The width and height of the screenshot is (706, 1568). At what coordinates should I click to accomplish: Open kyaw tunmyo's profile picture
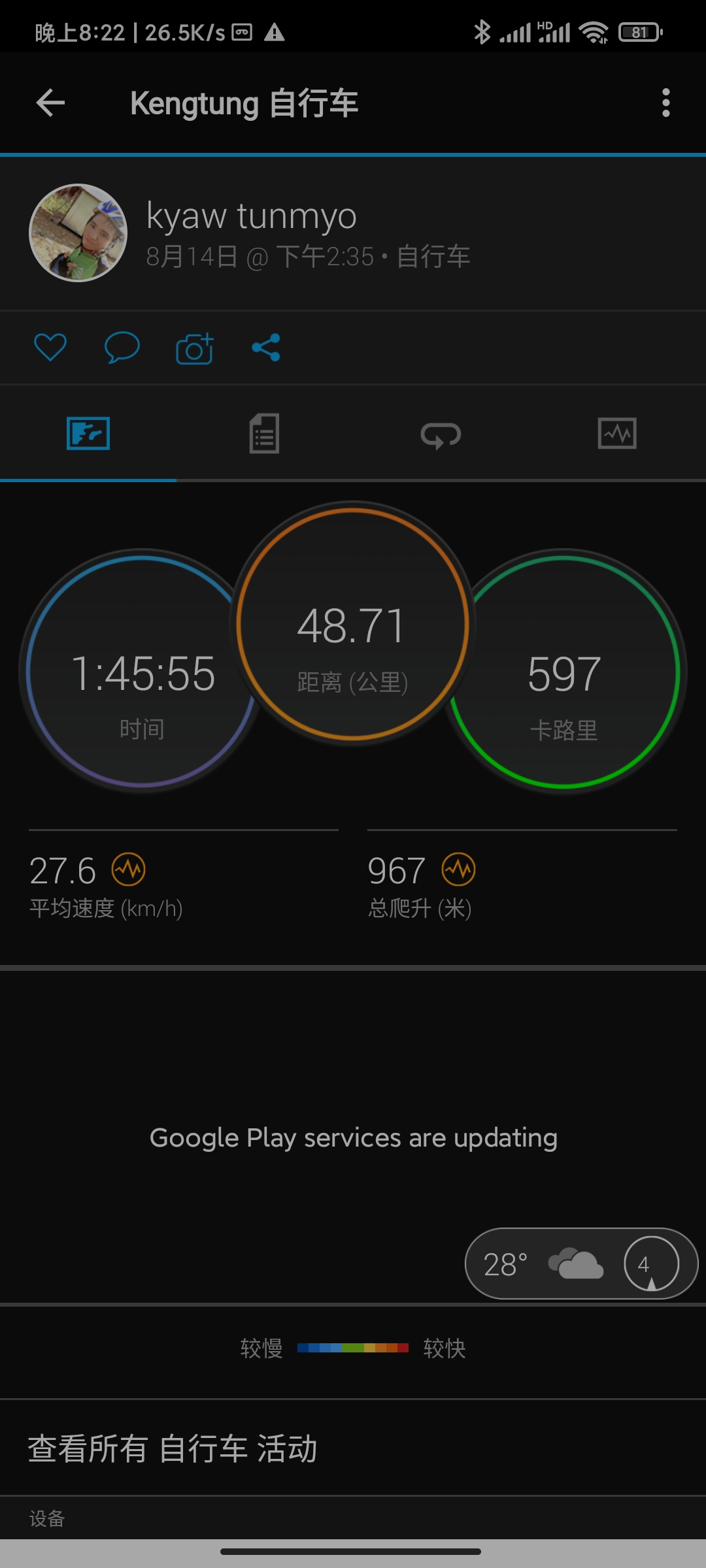78,233
